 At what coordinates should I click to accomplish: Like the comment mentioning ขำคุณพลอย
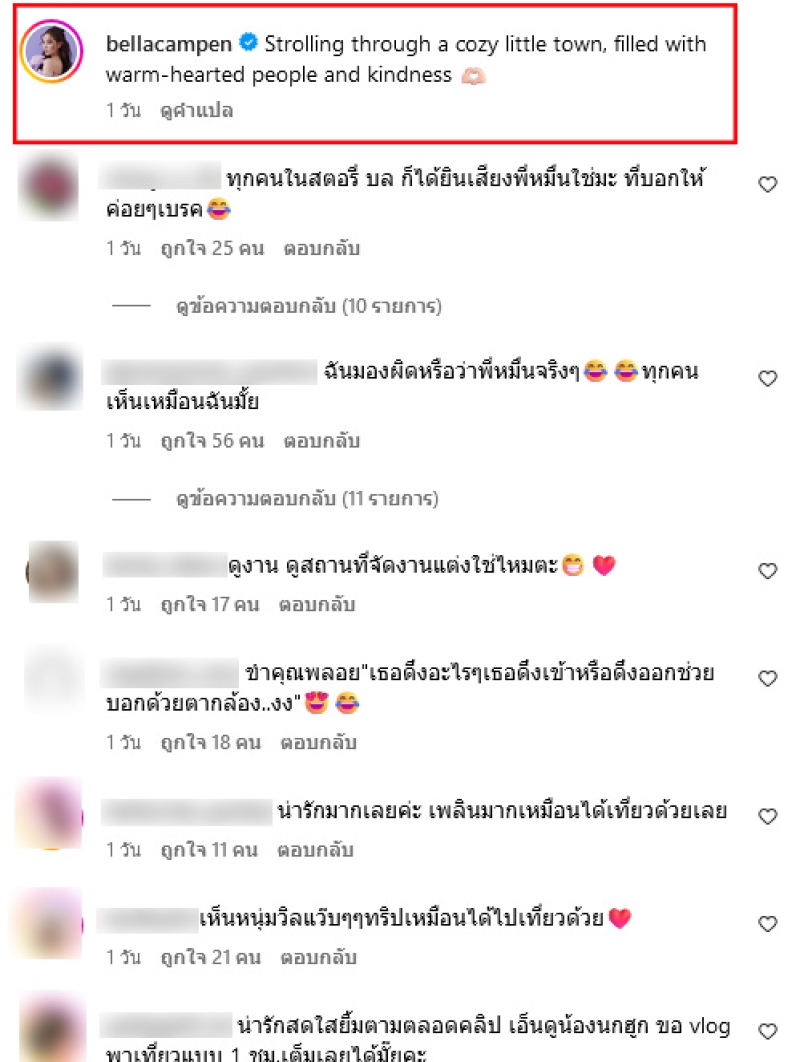click(x=767, y=679)
